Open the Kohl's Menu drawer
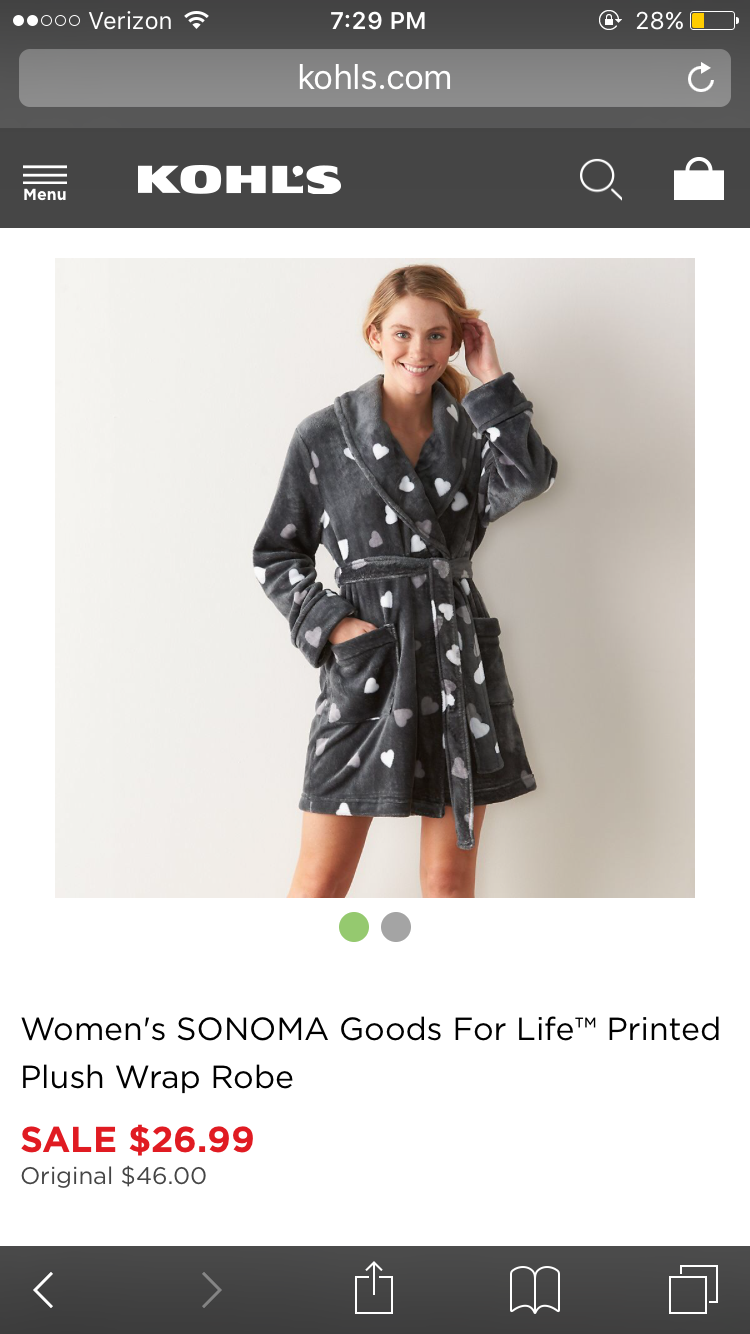 point(45,181)
